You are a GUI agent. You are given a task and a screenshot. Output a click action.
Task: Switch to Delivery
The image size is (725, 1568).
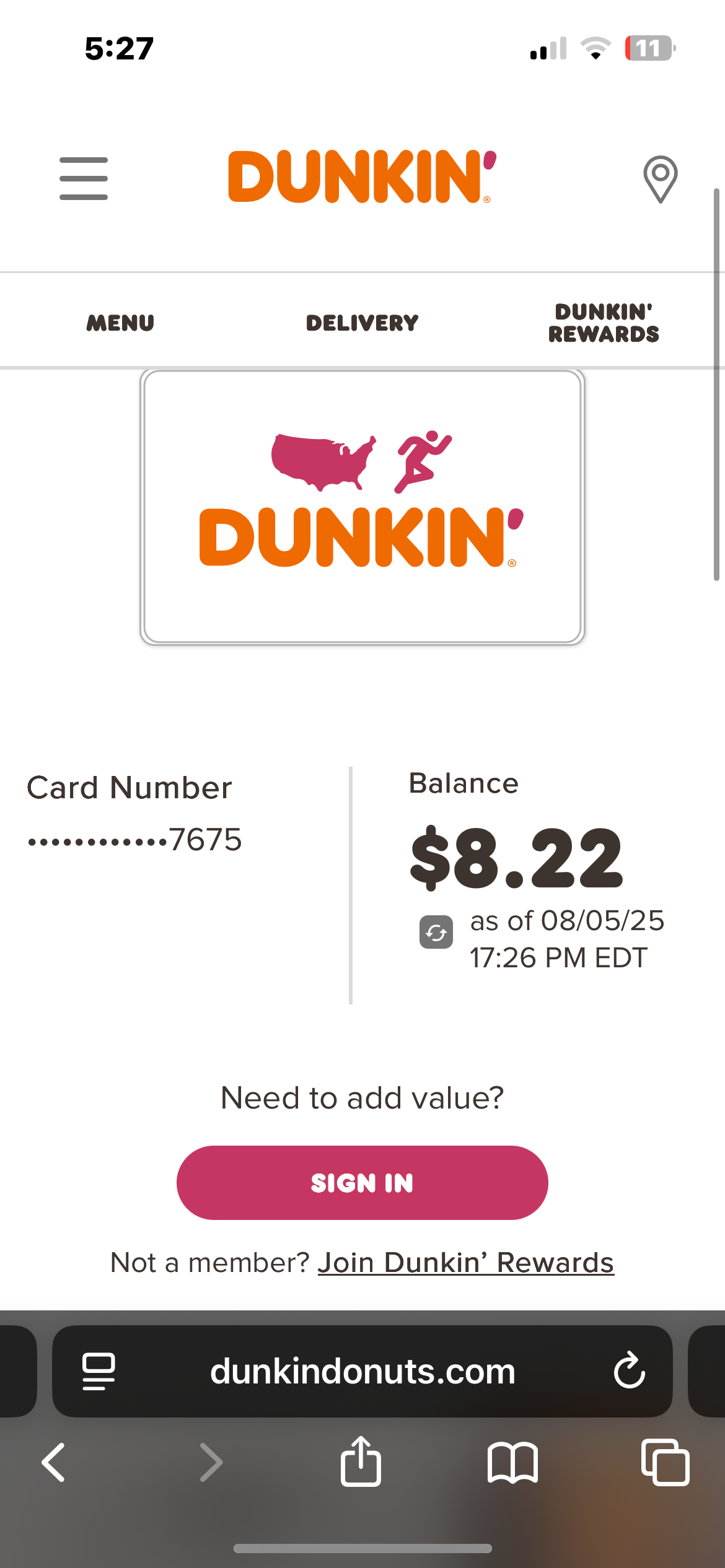click(362, 323)
